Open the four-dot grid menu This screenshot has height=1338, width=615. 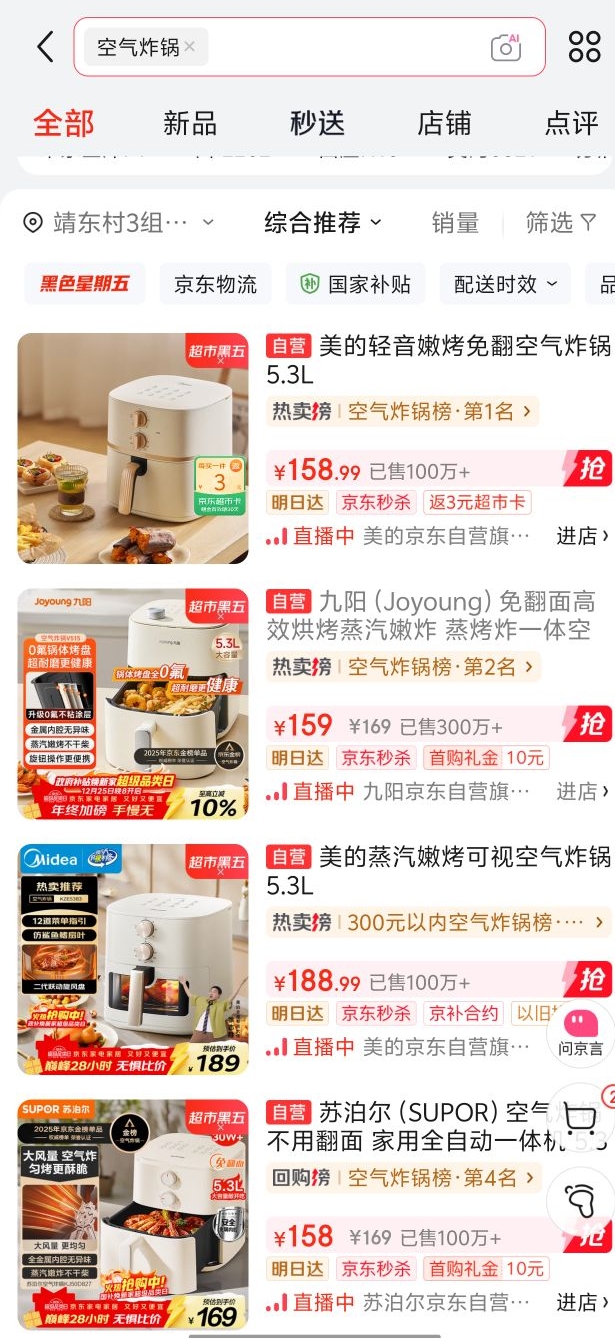584,47
